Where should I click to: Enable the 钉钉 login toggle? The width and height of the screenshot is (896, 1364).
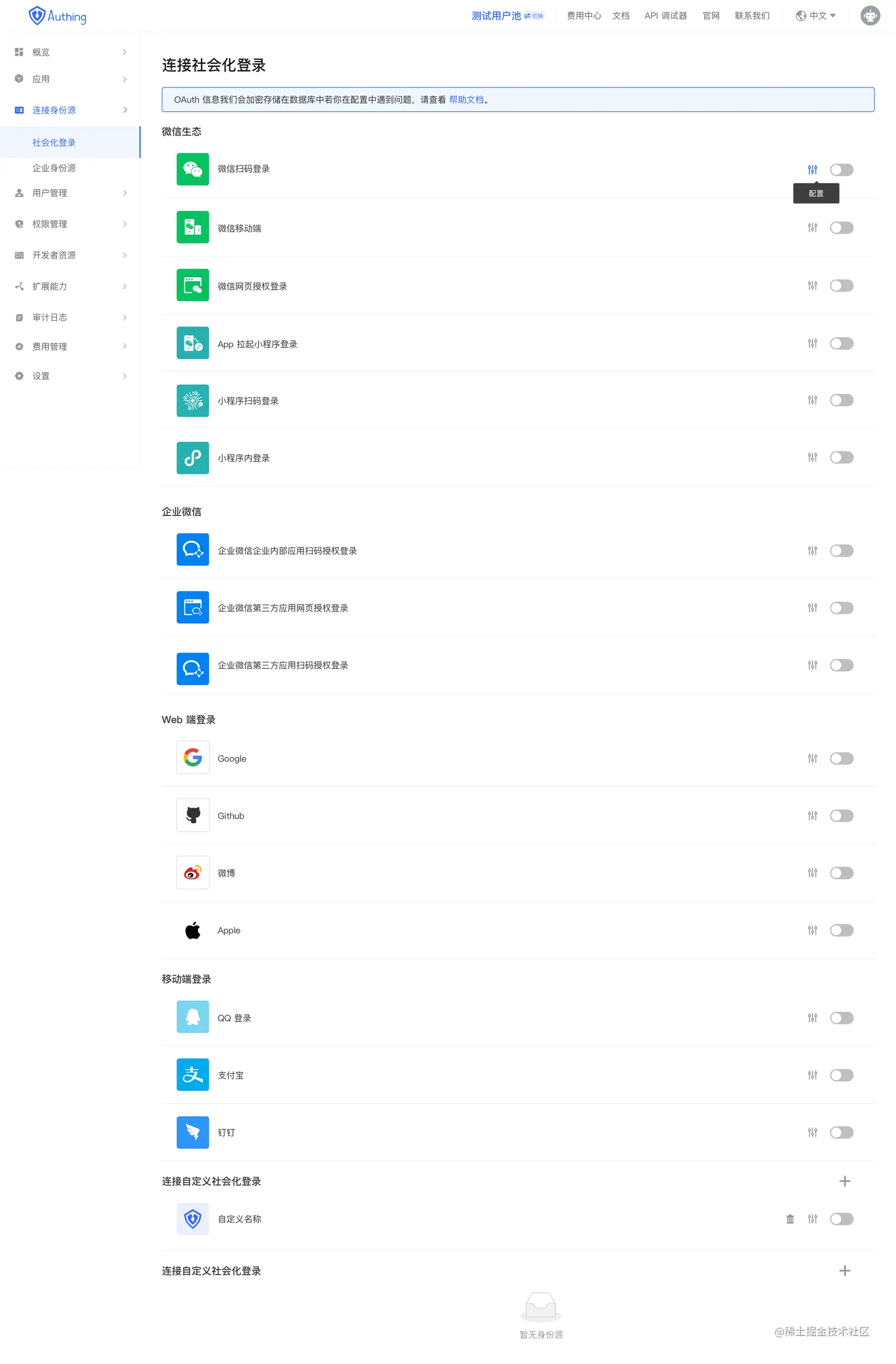[841, 1132]
